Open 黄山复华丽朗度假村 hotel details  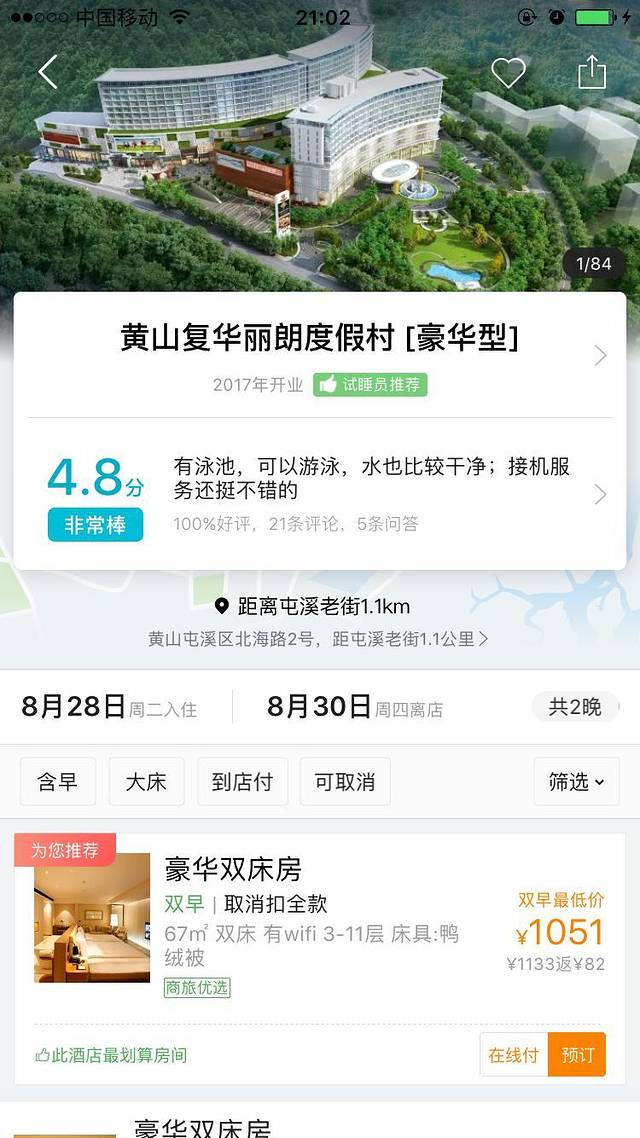(320, 338)
